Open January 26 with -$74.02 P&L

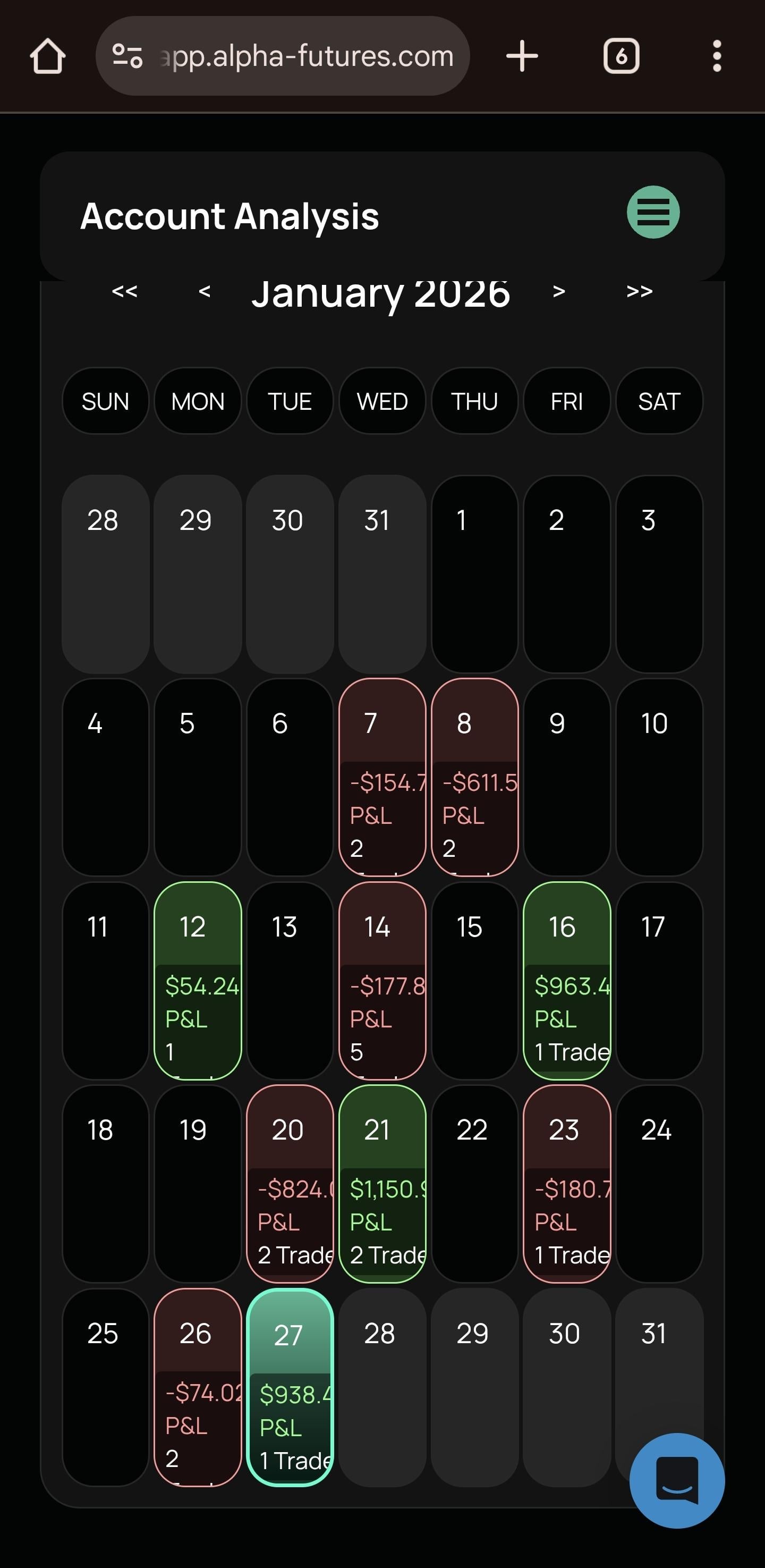[x=197, y=1387]
